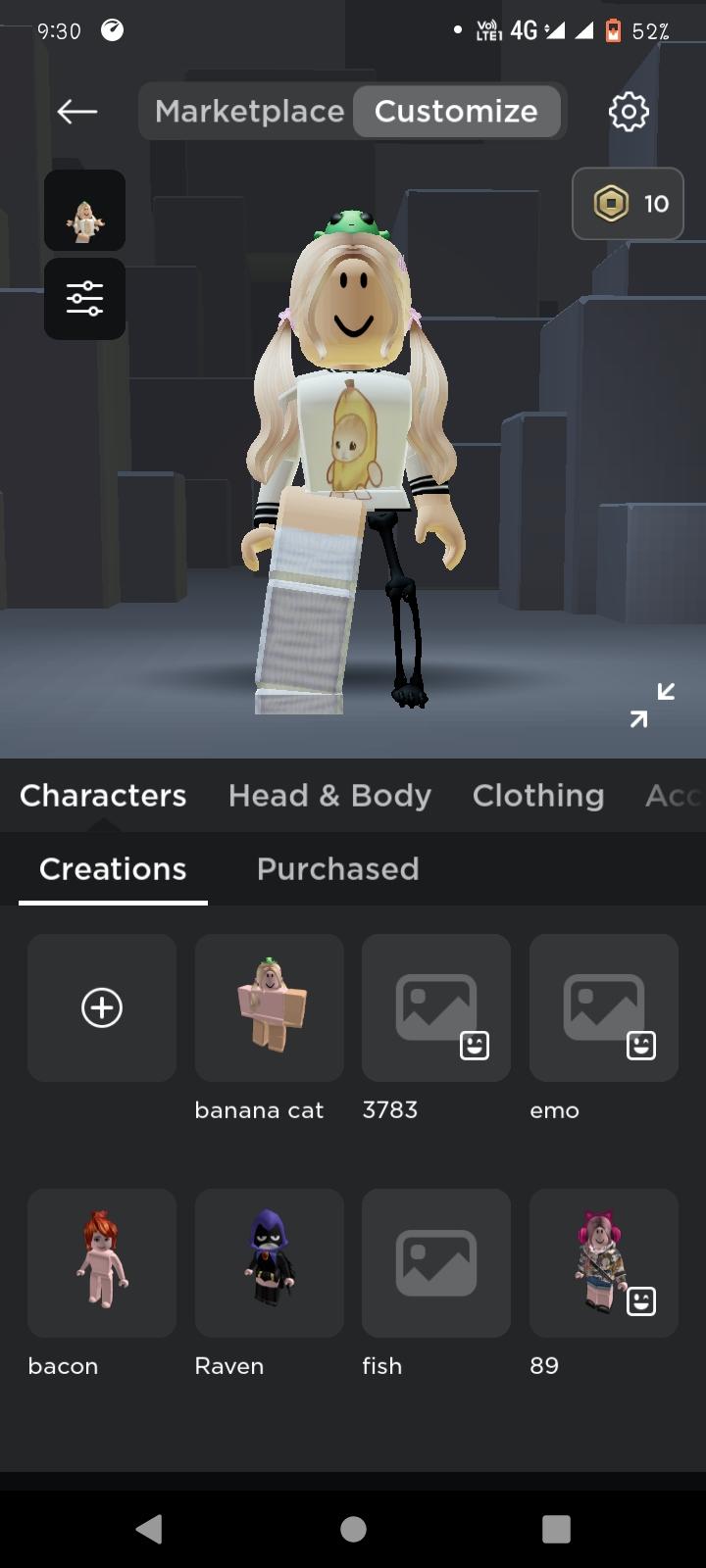Image resolution: width=706 pixels, height=1568 pixels.
Task: Switch to Head & Body category
Action: pyautogui.click(x=329, y=796)
